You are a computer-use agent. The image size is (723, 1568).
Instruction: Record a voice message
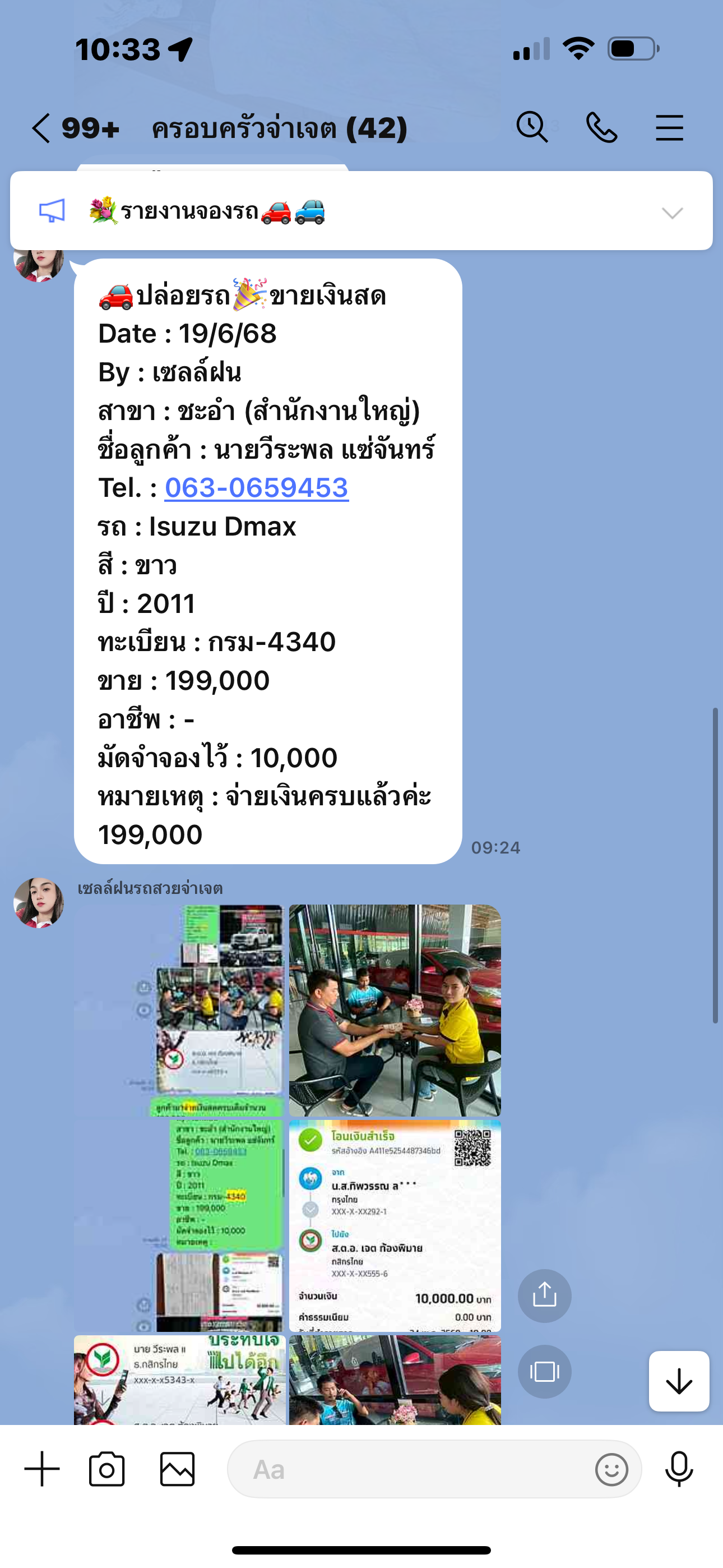click(679, 1469)
